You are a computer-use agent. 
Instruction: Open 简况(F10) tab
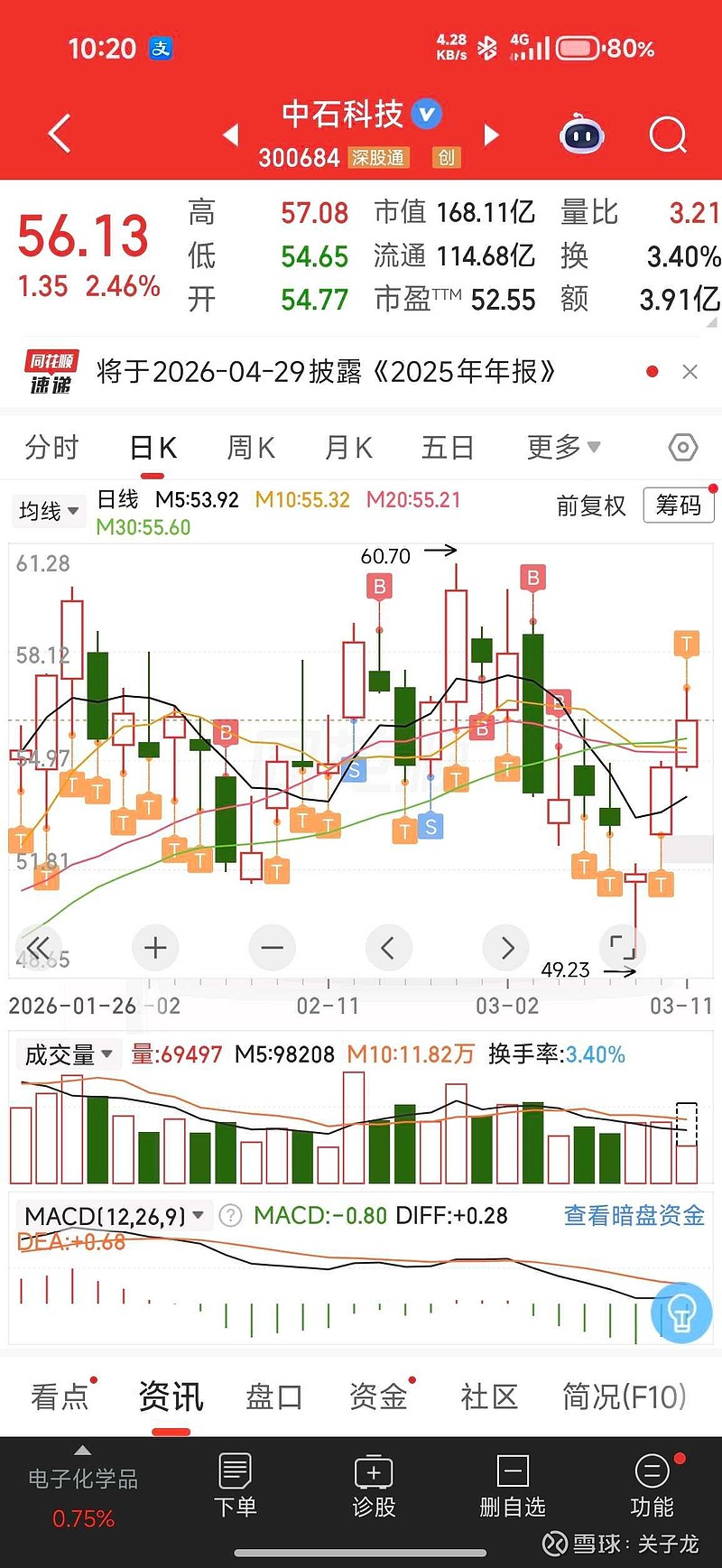tap(625, 1396)
